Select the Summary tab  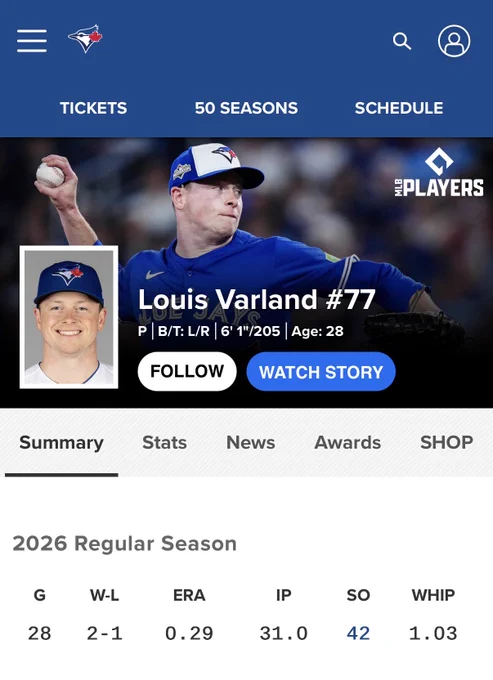pos(61,443)
